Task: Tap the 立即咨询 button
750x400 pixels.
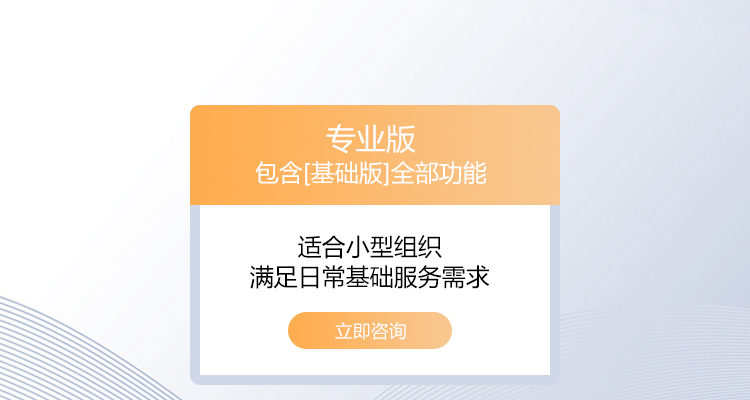Action: (x=370, y=331)
